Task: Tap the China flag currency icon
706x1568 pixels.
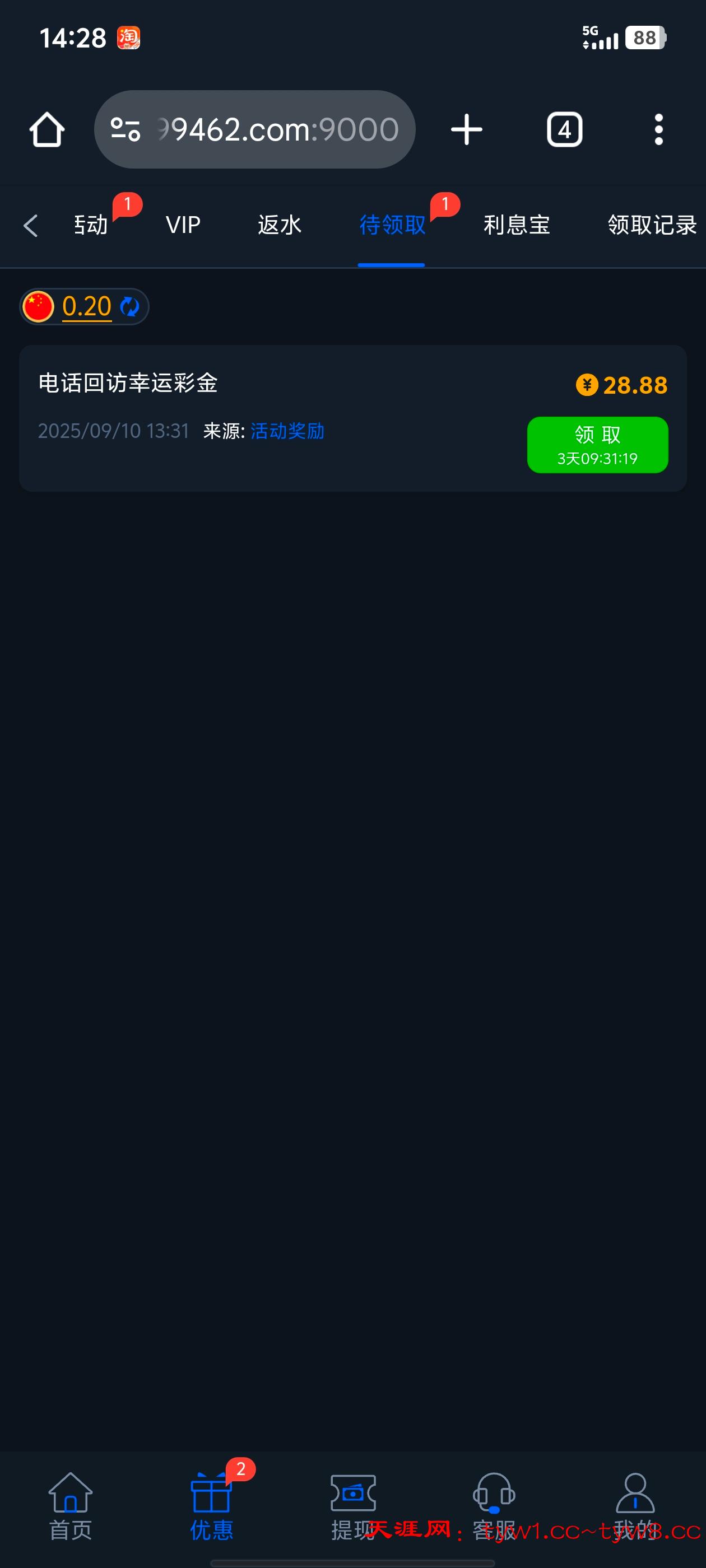Action: 39,306
